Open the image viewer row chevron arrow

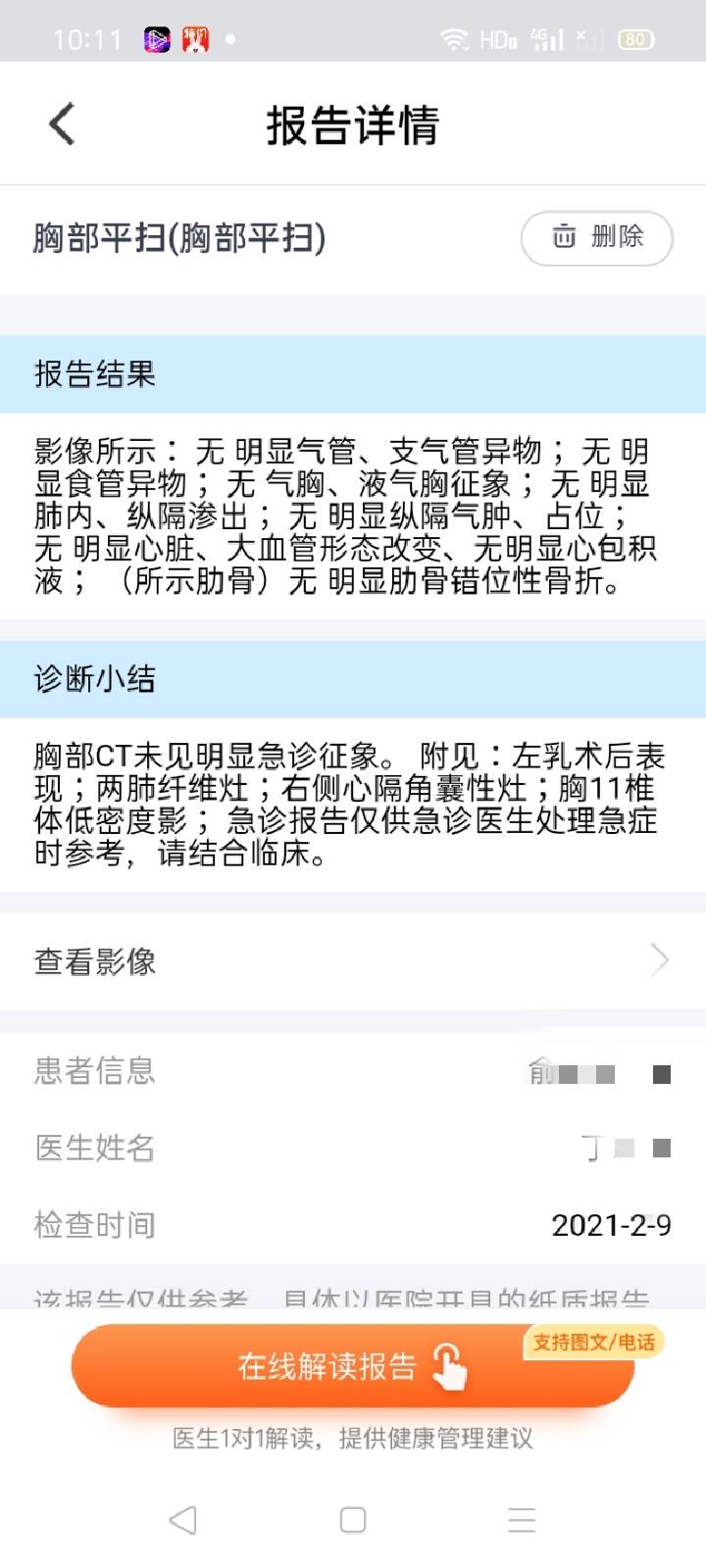tap(660, 960)
